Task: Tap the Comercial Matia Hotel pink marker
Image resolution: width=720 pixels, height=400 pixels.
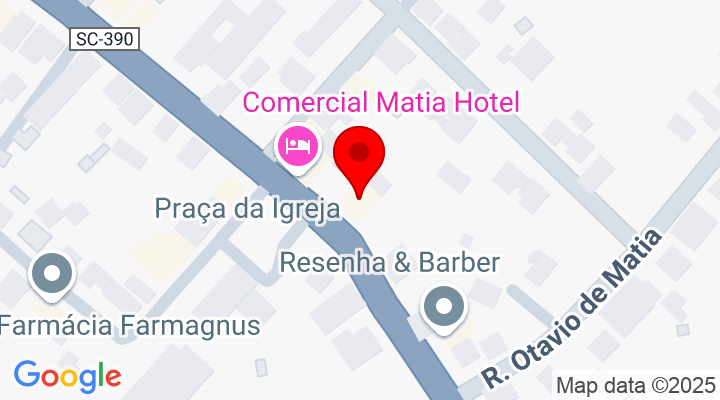Action: coord(297,146)
